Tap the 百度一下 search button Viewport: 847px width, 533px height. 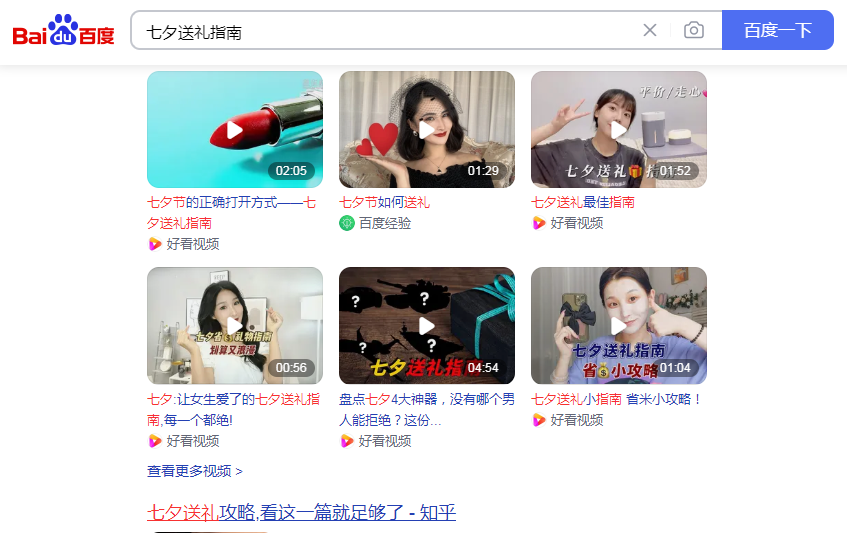[777, 30]
